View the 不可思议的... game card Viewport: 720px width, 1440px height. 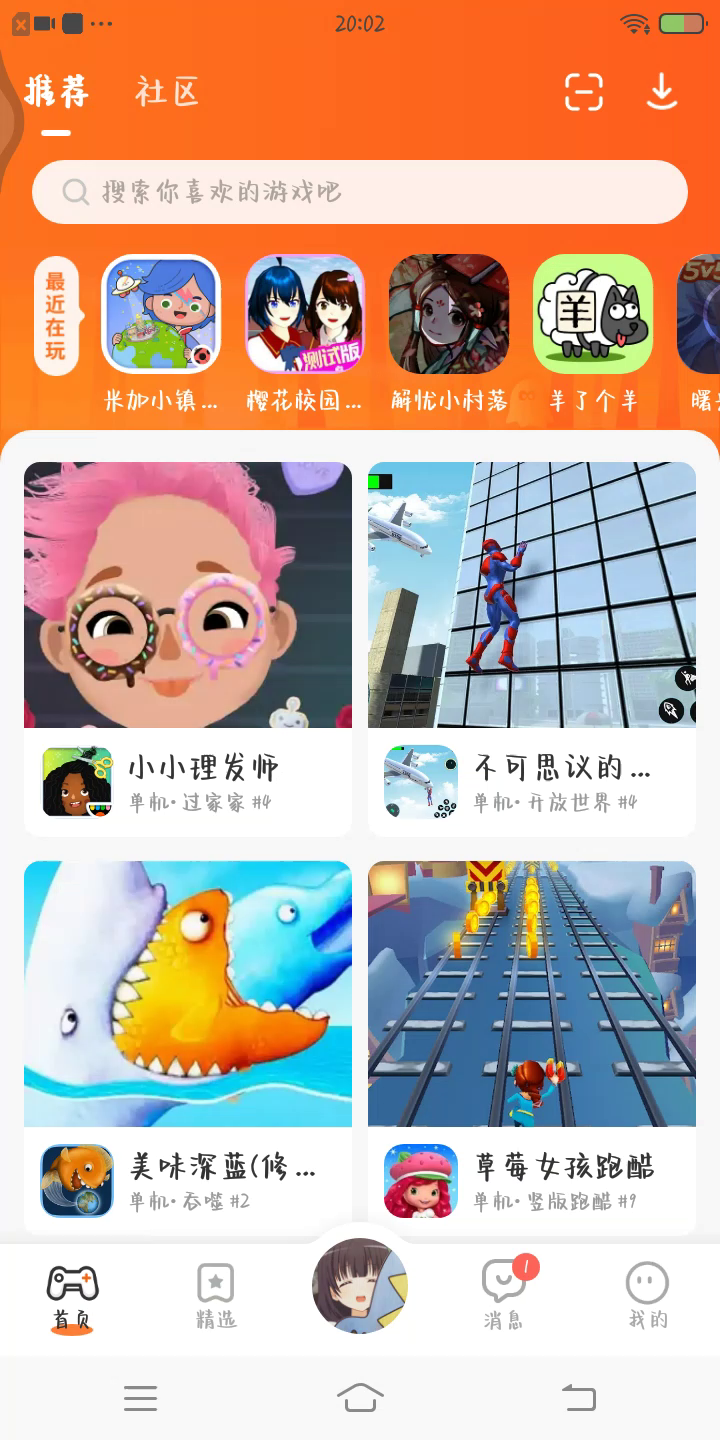tap(532, 648)
